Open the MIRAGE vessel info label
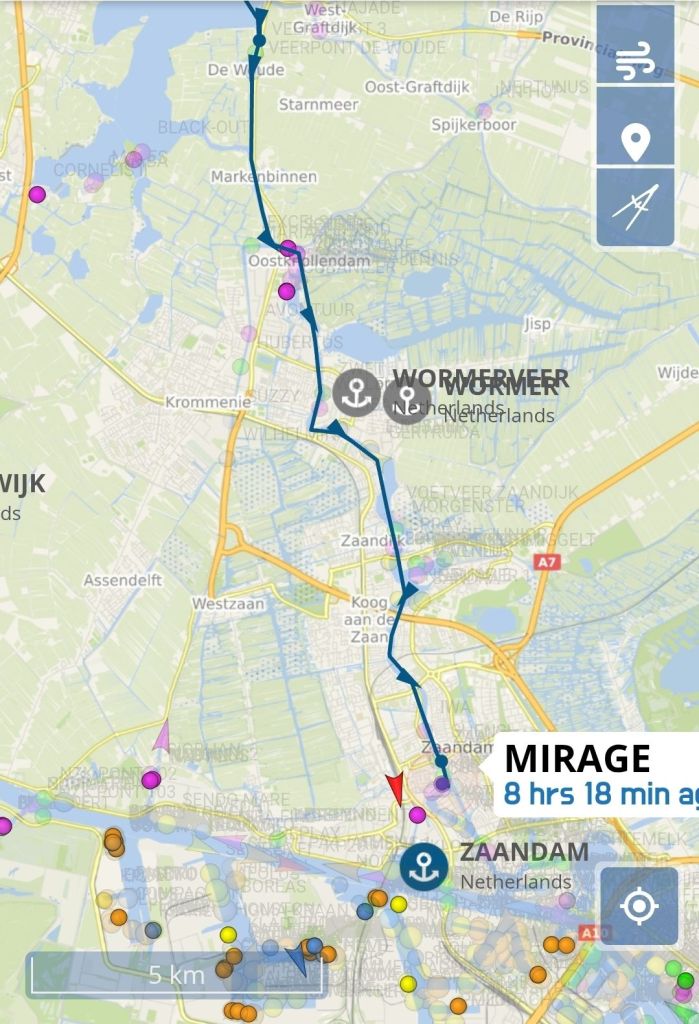Screen dimensions: 699x1024 (x=595, y=775)
